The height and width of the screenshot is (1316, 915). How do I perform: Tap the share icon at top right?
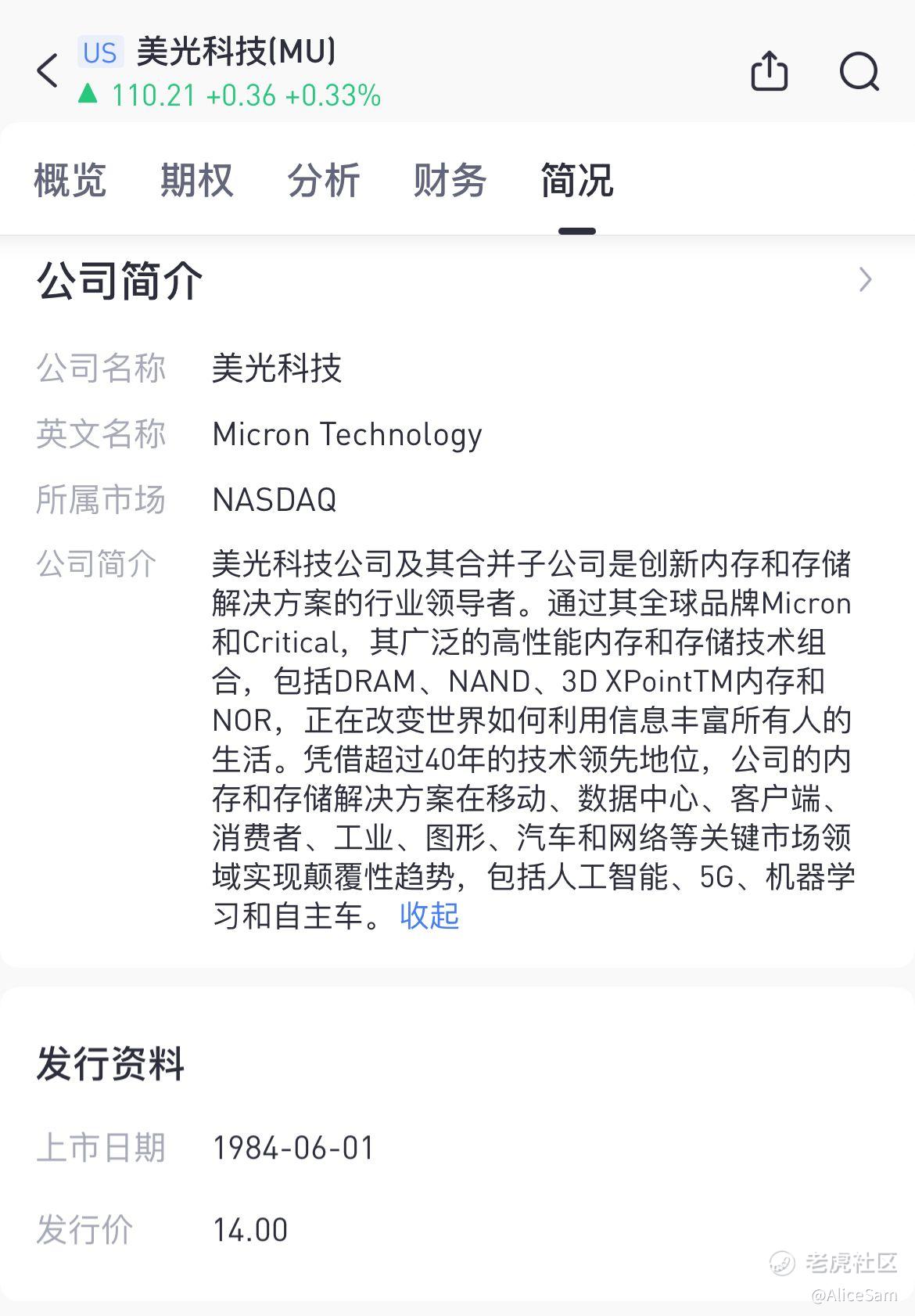pos(770,71)
